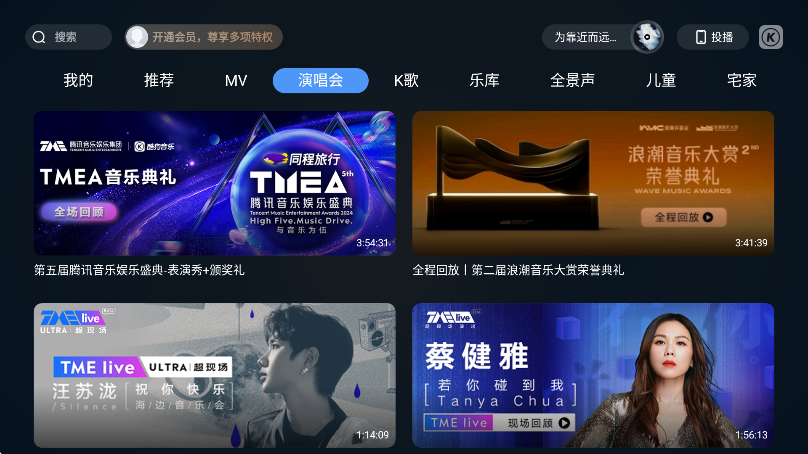Viewport: 808px width, 454px height.
Task: Watch the 汪苏泷 祝你快乐 concert
Action: 215,375
